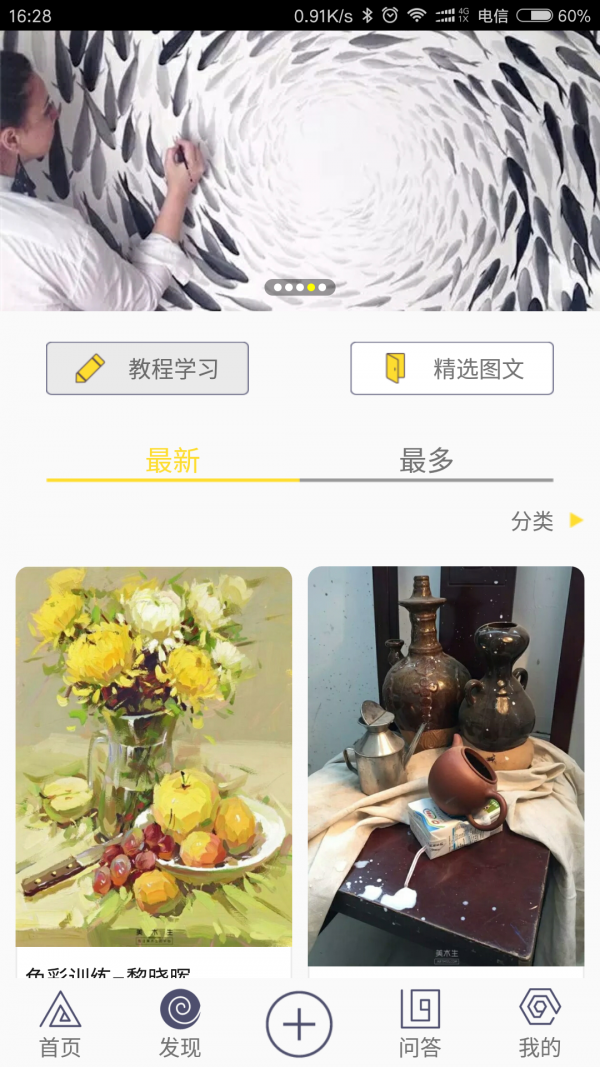Open 教程学习 tutorials
The height and width of the screenshot is (1067, 600).
147,368
